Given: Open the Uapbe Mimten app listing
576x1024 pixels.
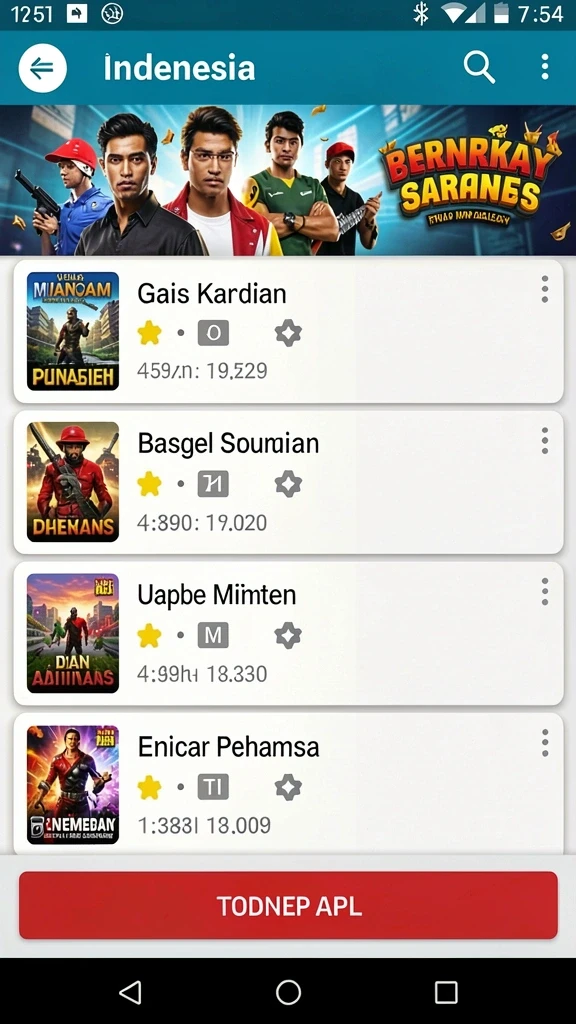Looking at the screenshot, I should tap(288, 633).
